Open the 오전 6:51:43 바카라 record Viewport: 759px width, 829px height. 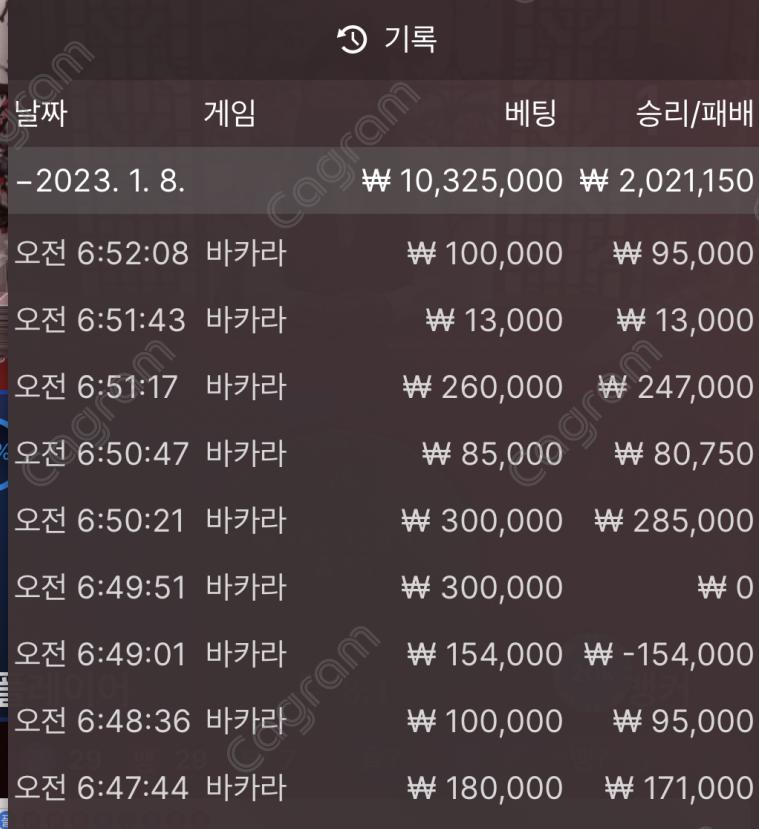[380, 320]
